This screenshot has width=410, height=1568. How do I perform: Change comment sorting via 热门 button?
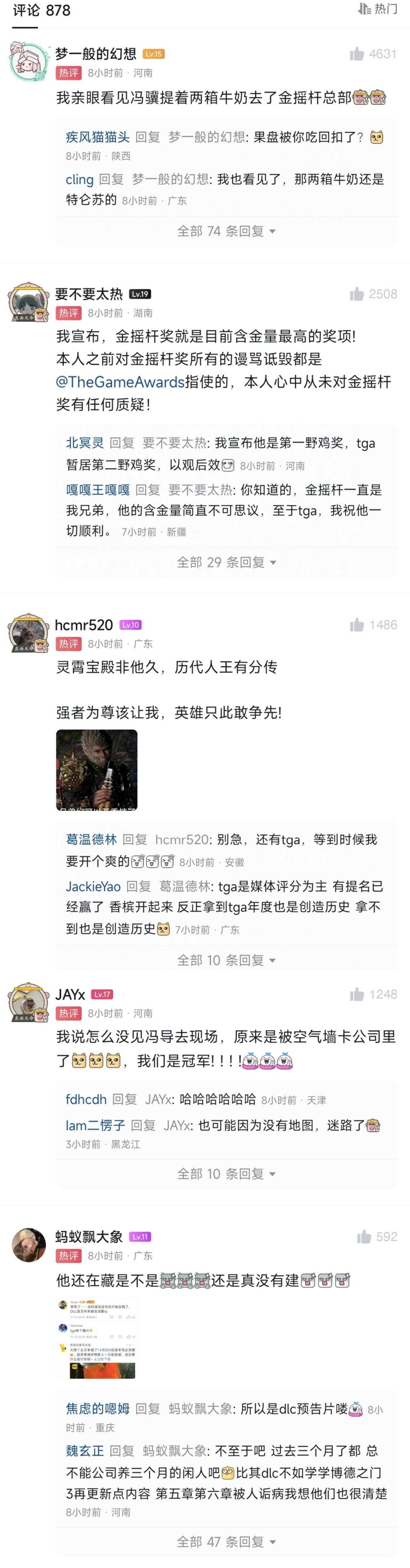[378, 9]
